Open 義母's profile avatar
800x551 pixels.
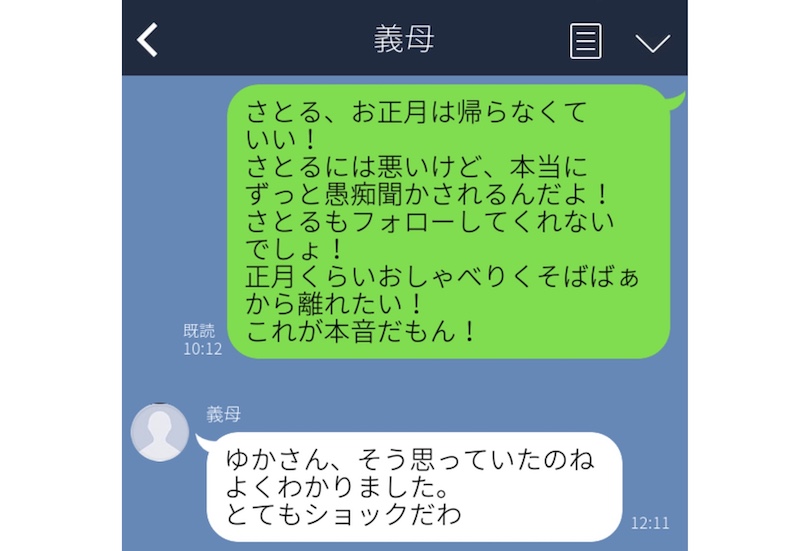(160, 432)
